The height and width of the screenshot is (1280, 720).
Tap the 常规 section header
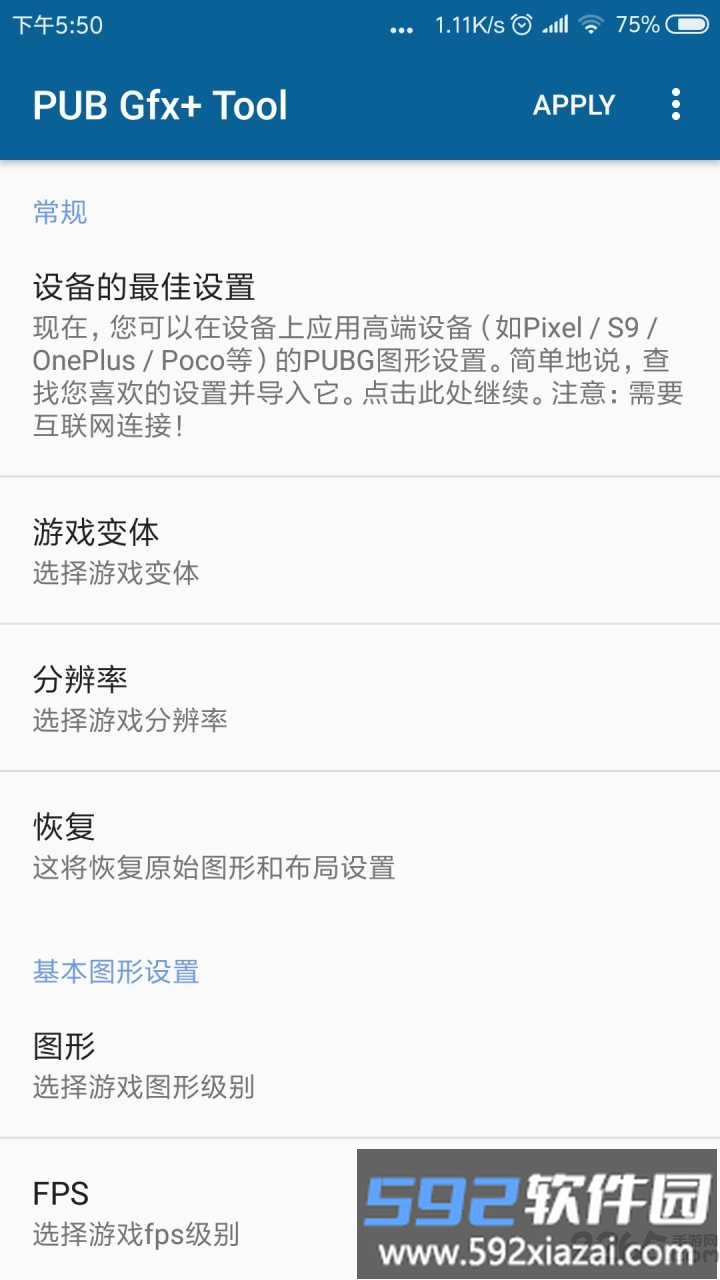59,211
